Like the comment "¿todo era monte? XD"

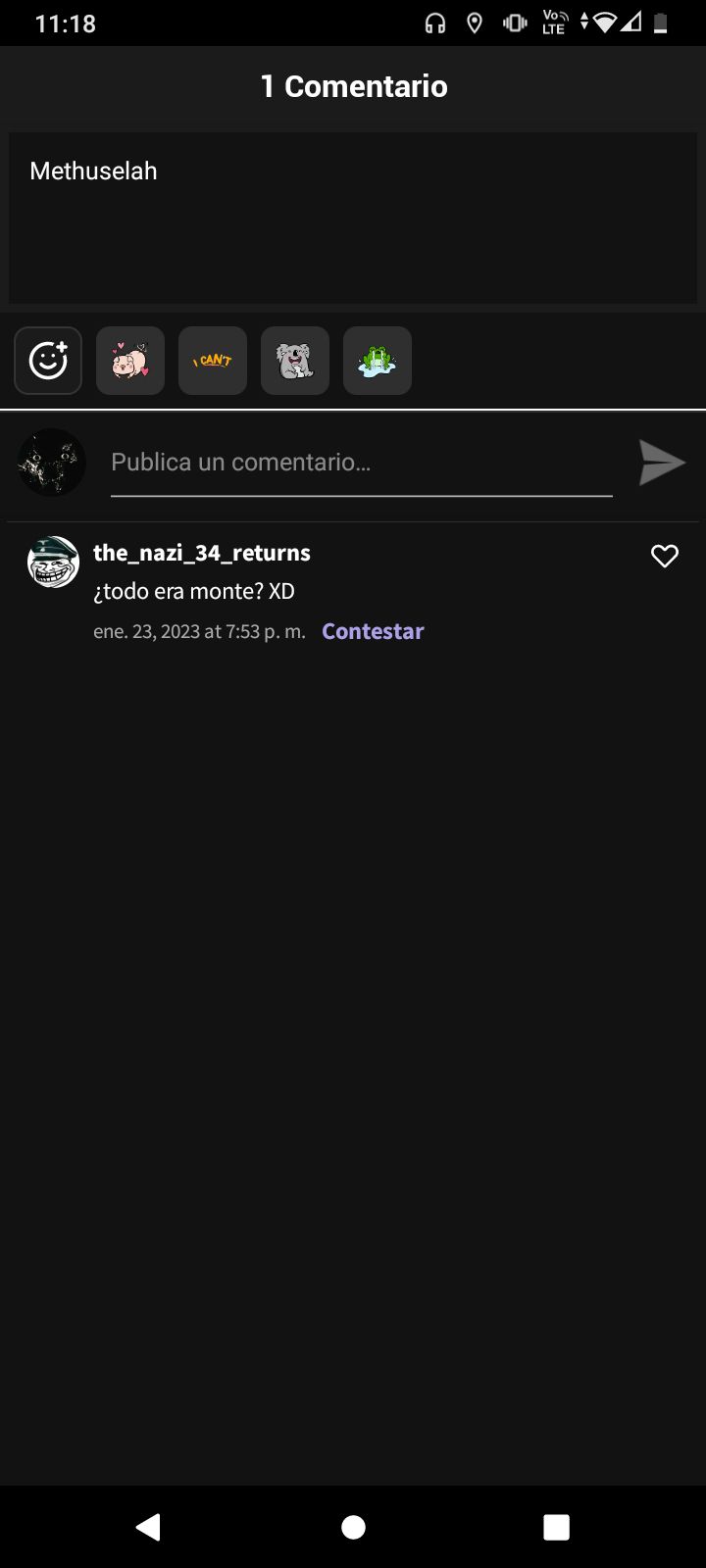coord(665,556)
